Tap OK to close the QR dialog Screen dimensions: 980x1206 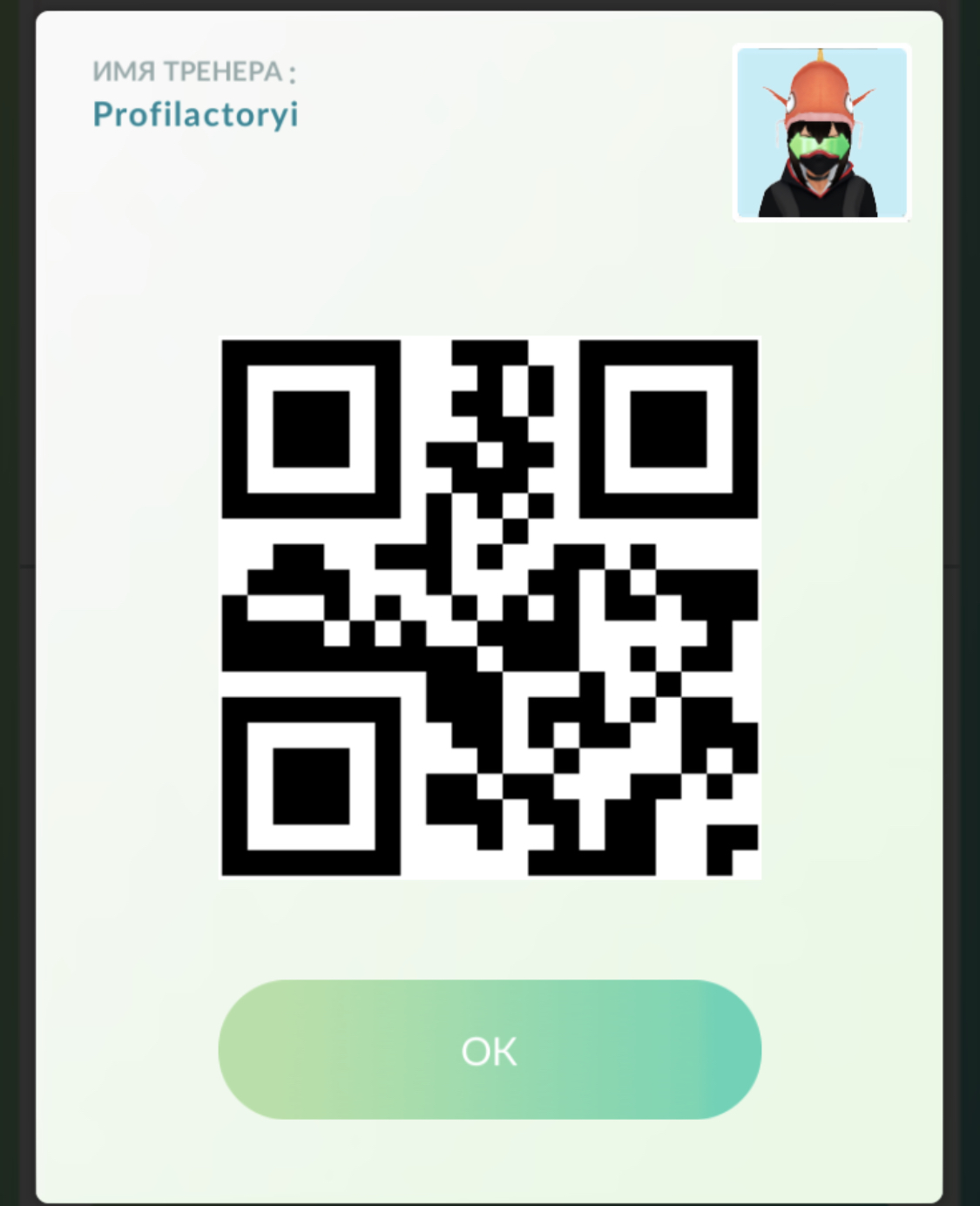(490, 1050)
